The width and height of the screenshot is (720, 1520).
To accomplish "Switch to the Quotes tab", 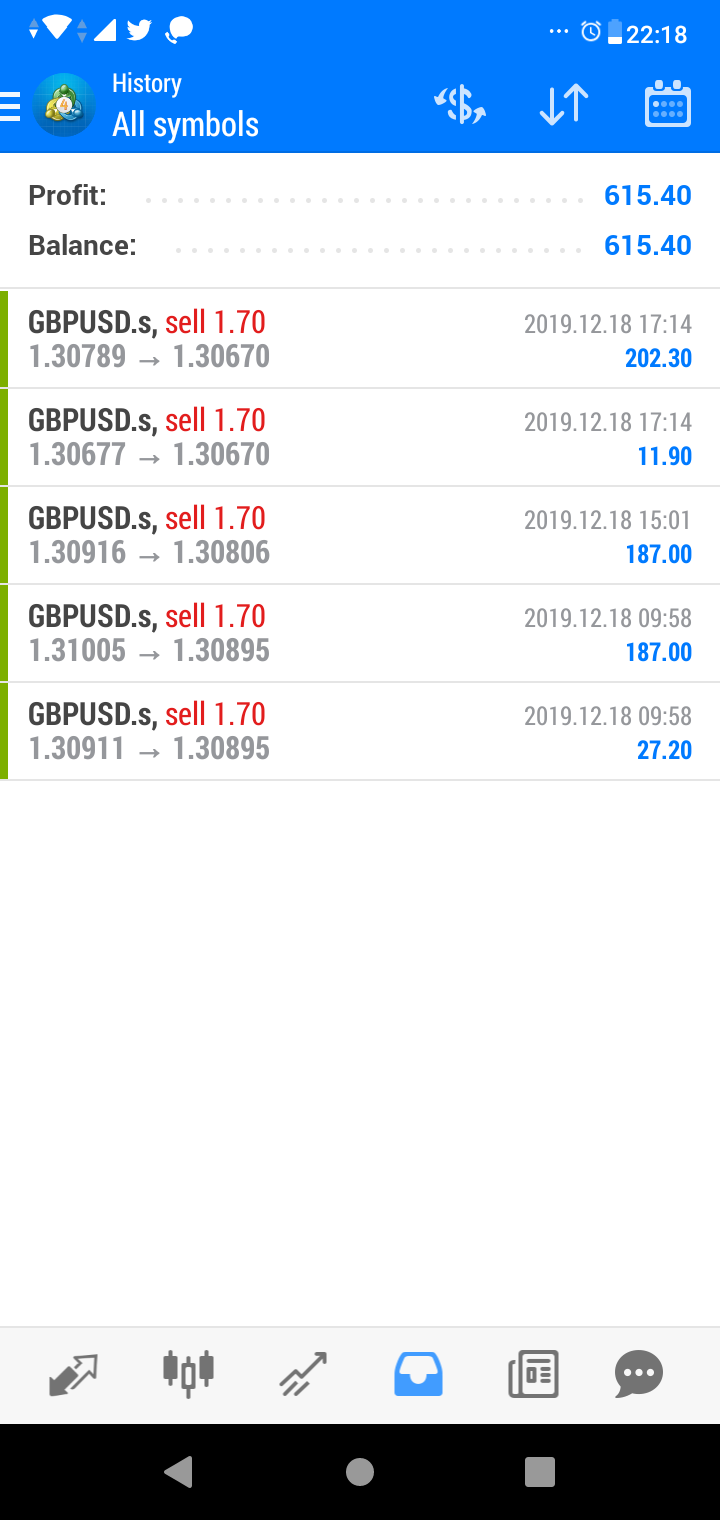I will tap(73, 1375).
